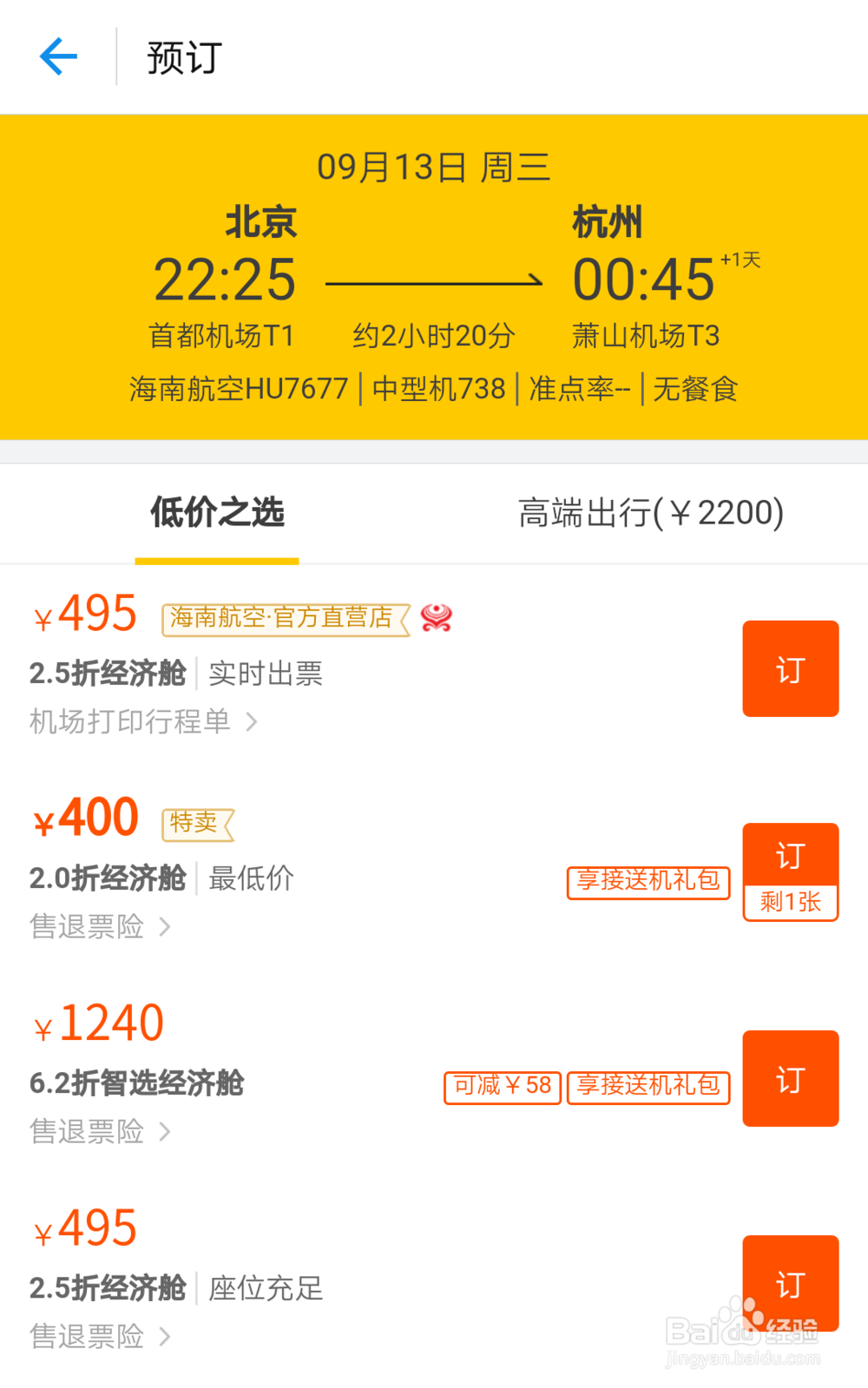Switch to the 高端出行(¥2200) tab
Viewport: 868px width, 1388px height.
coord(650,513)
